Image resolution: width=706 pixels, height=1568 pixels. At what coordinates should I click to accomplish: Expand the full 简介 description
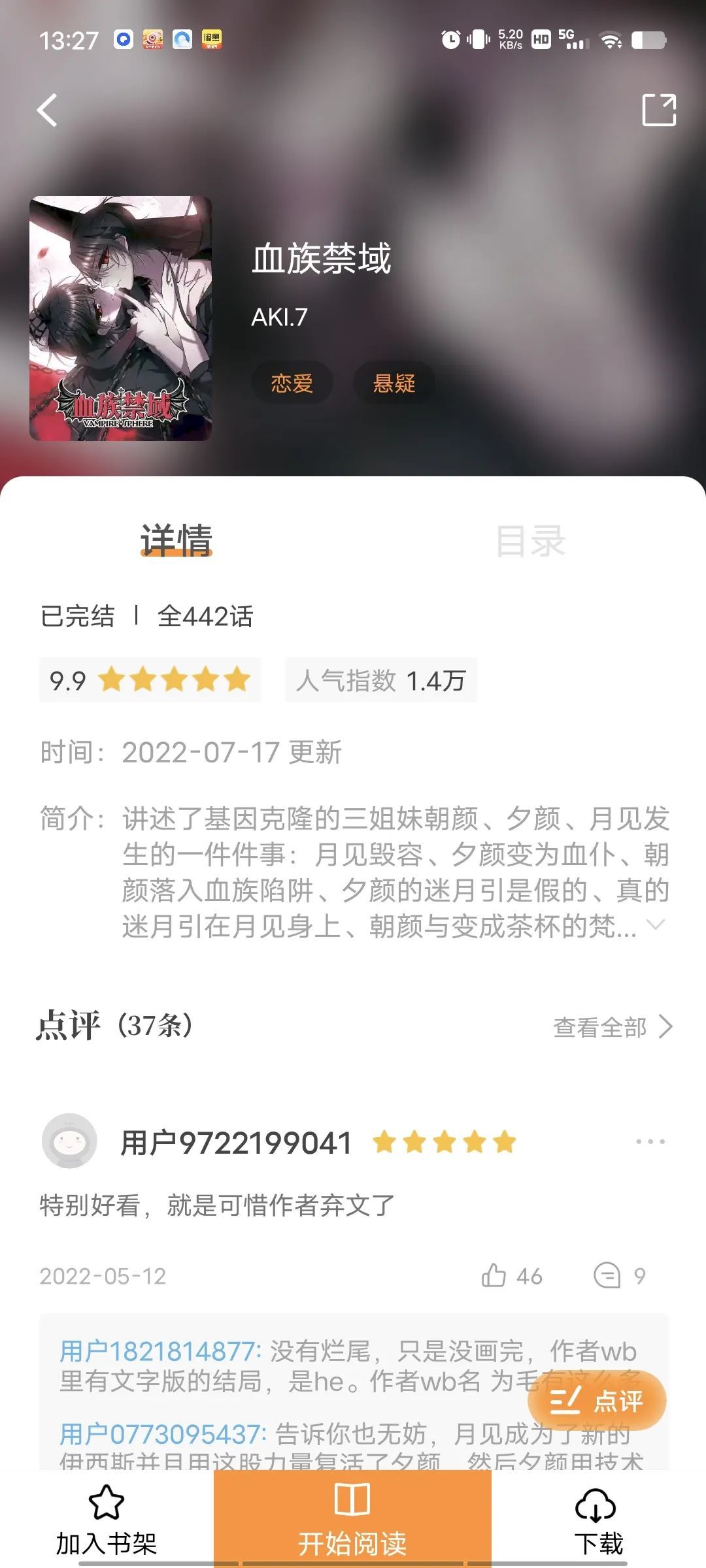coord(655,924)
